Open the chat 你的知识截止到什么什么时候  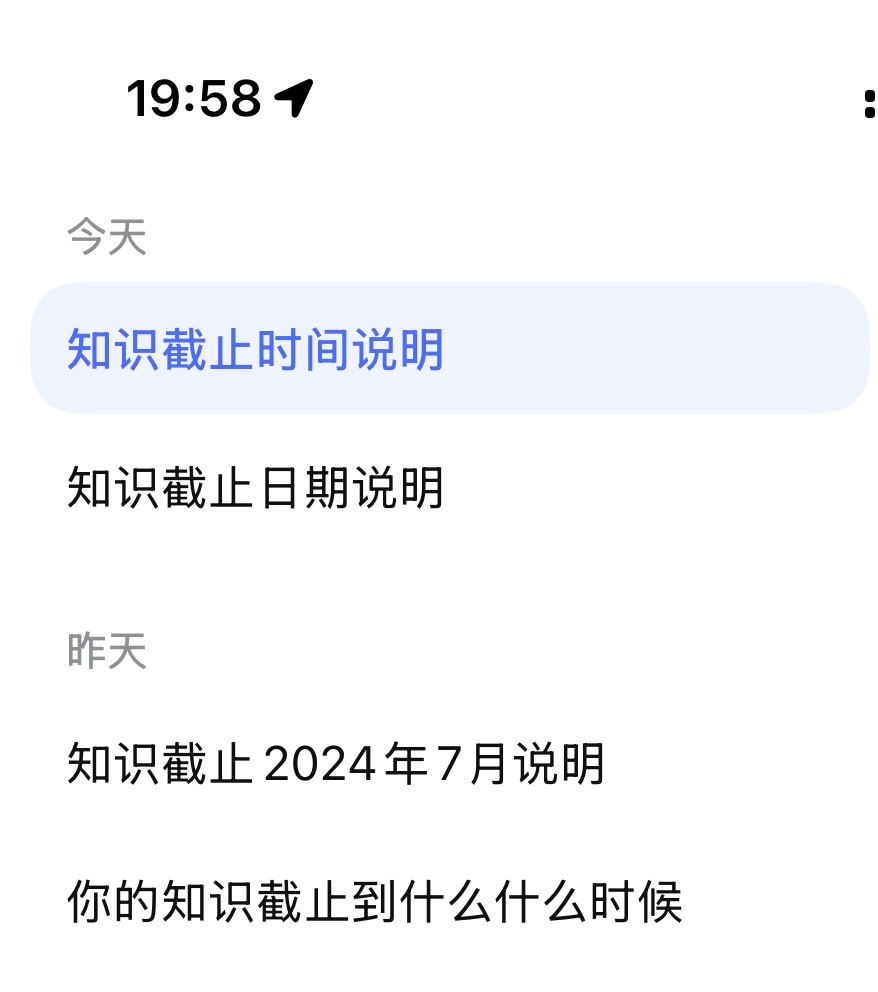pos(374,903)
